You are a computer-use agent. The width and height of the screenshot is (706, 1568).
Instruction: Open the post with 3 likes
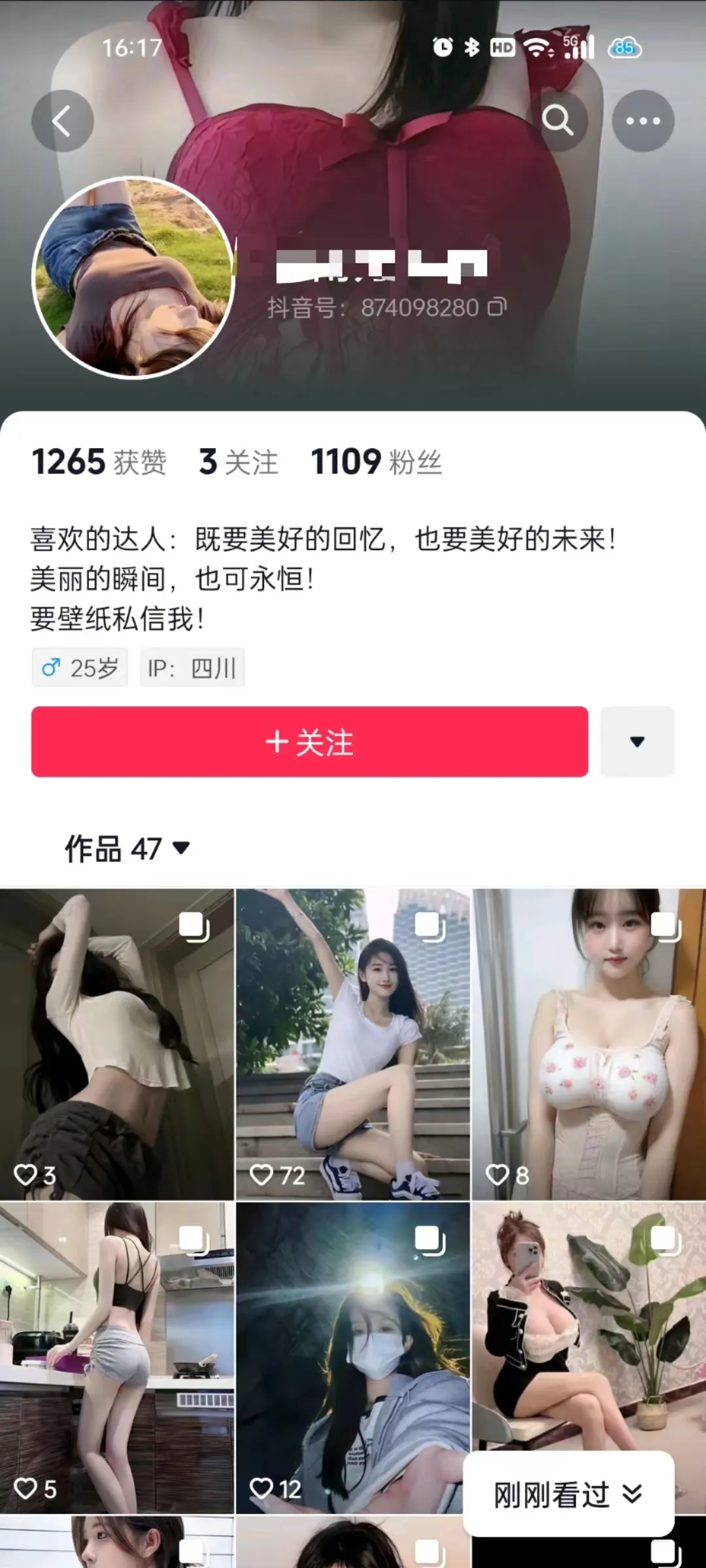pyautogui.click(x=116, y=1043)
